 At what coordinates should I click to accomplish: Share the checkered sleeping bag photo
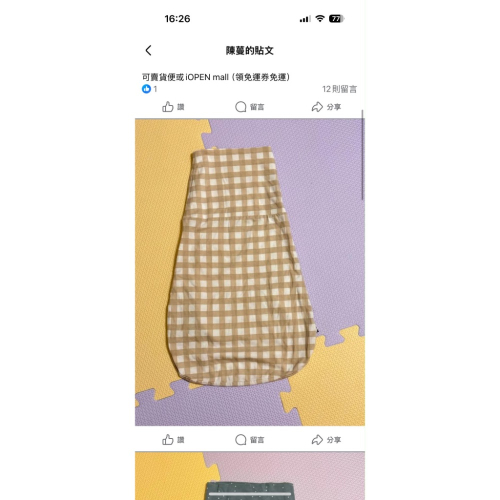[x=326, y=440]
